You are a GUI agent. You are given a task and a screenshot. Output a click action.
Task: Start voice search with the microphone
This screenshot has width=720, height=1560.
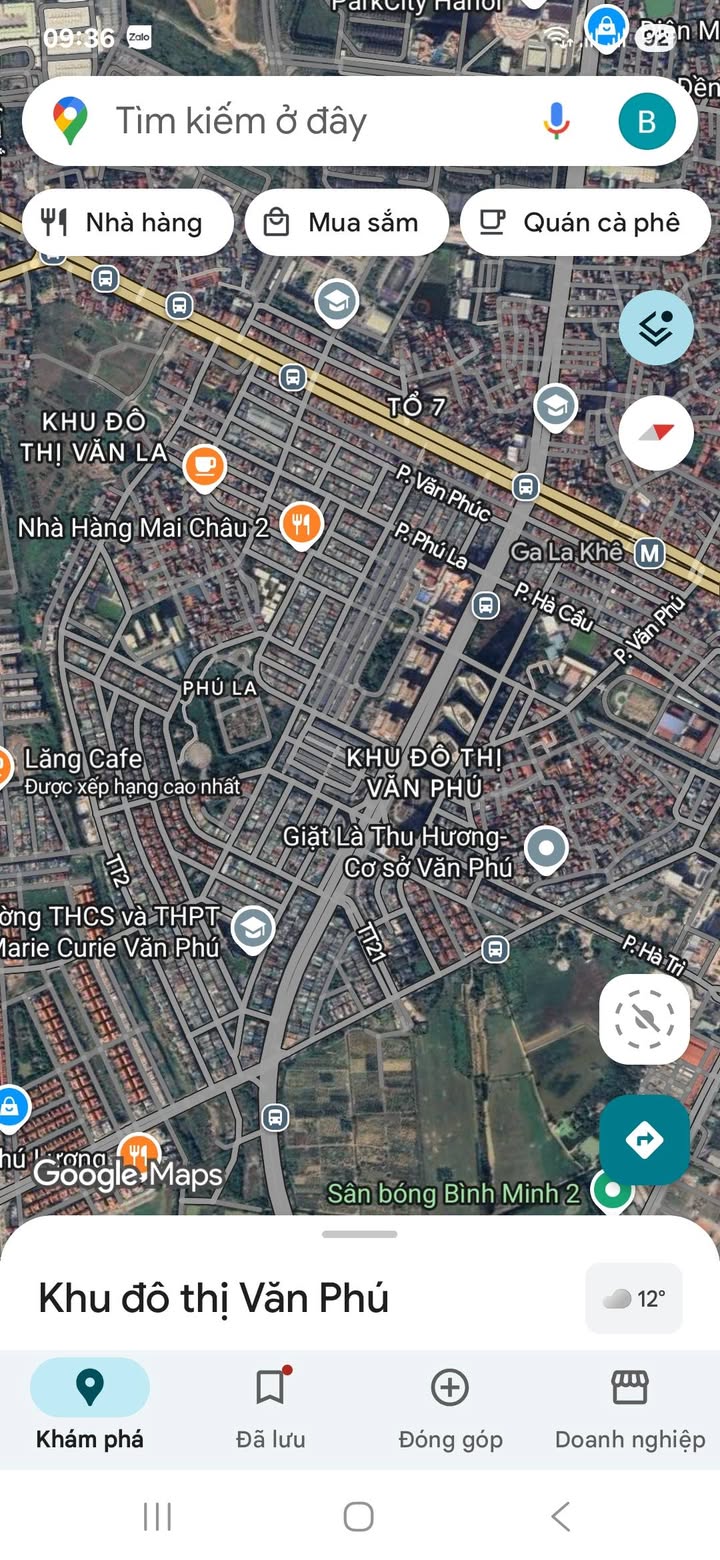(557, 122)
